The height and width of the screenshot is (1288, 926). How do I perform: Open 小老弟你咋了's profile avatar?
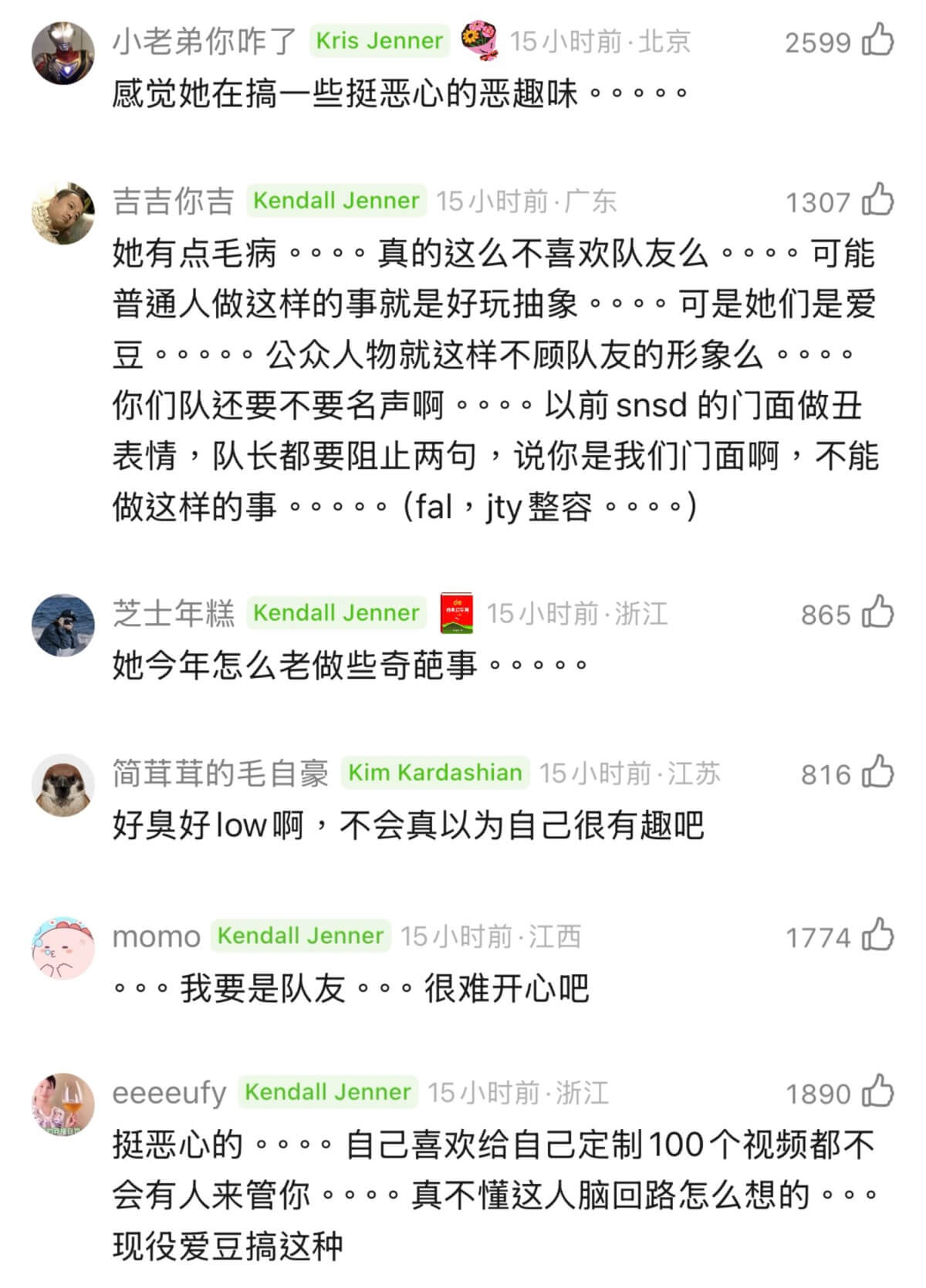63,52
